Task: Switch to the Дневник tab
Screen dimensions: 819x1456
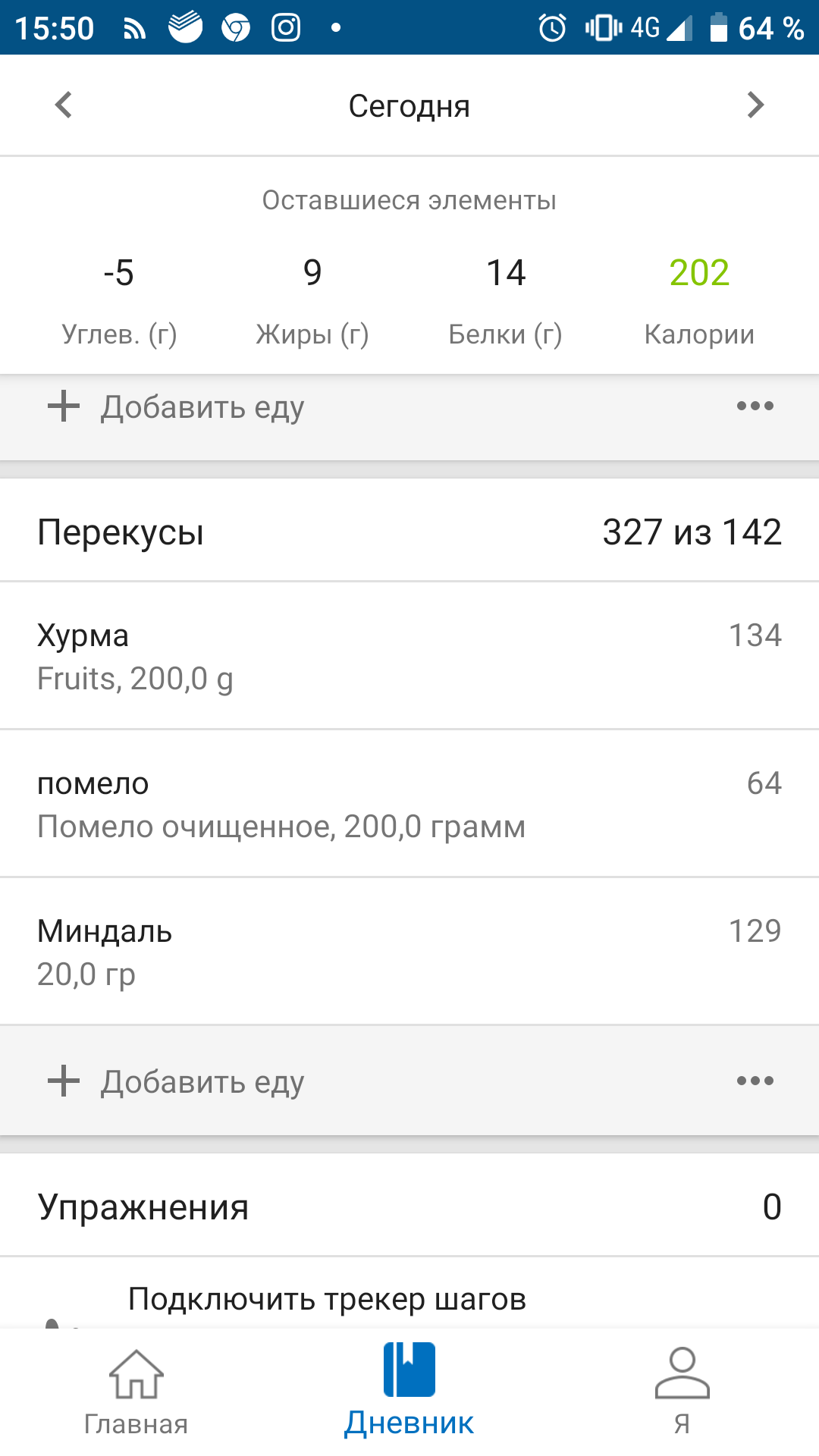Action: click(x=409, y=1392)
